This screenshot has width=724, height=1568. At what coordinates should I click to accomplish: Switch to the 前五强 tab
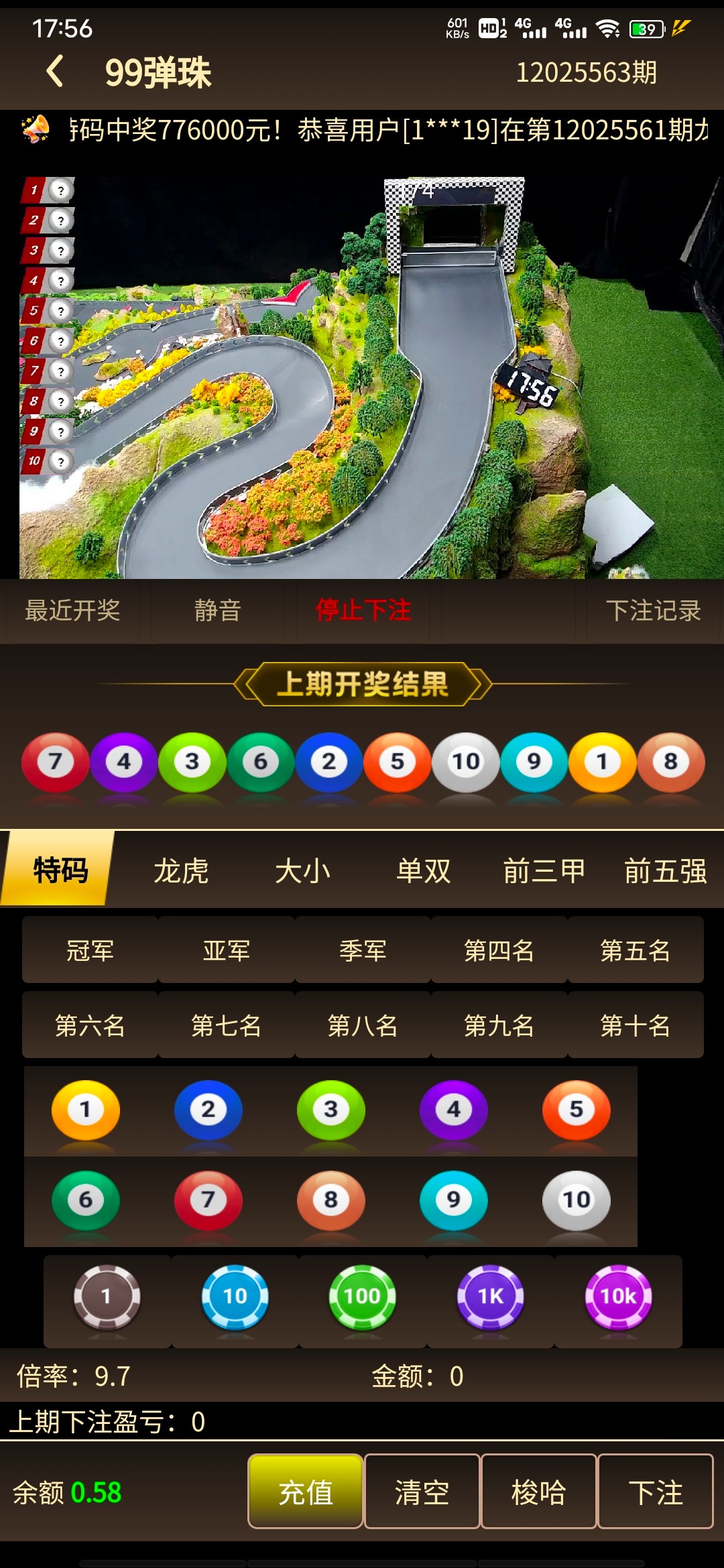(x=664, y=869)
